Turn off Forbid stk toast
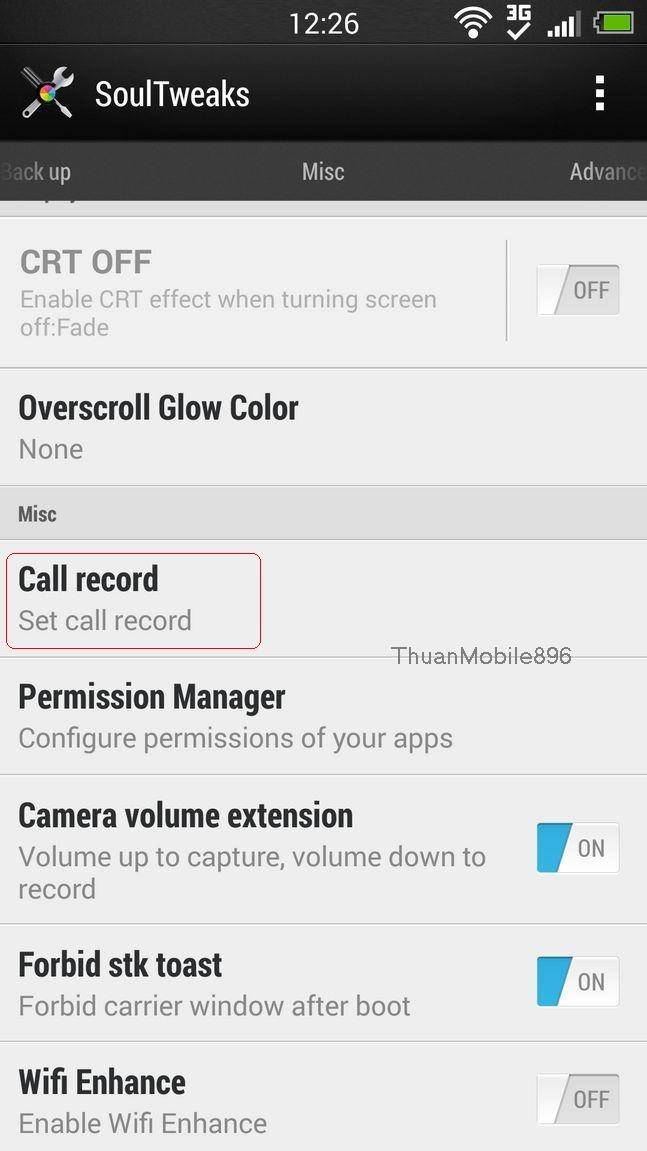Screen dimensions: 647x1151 [578, 982]
